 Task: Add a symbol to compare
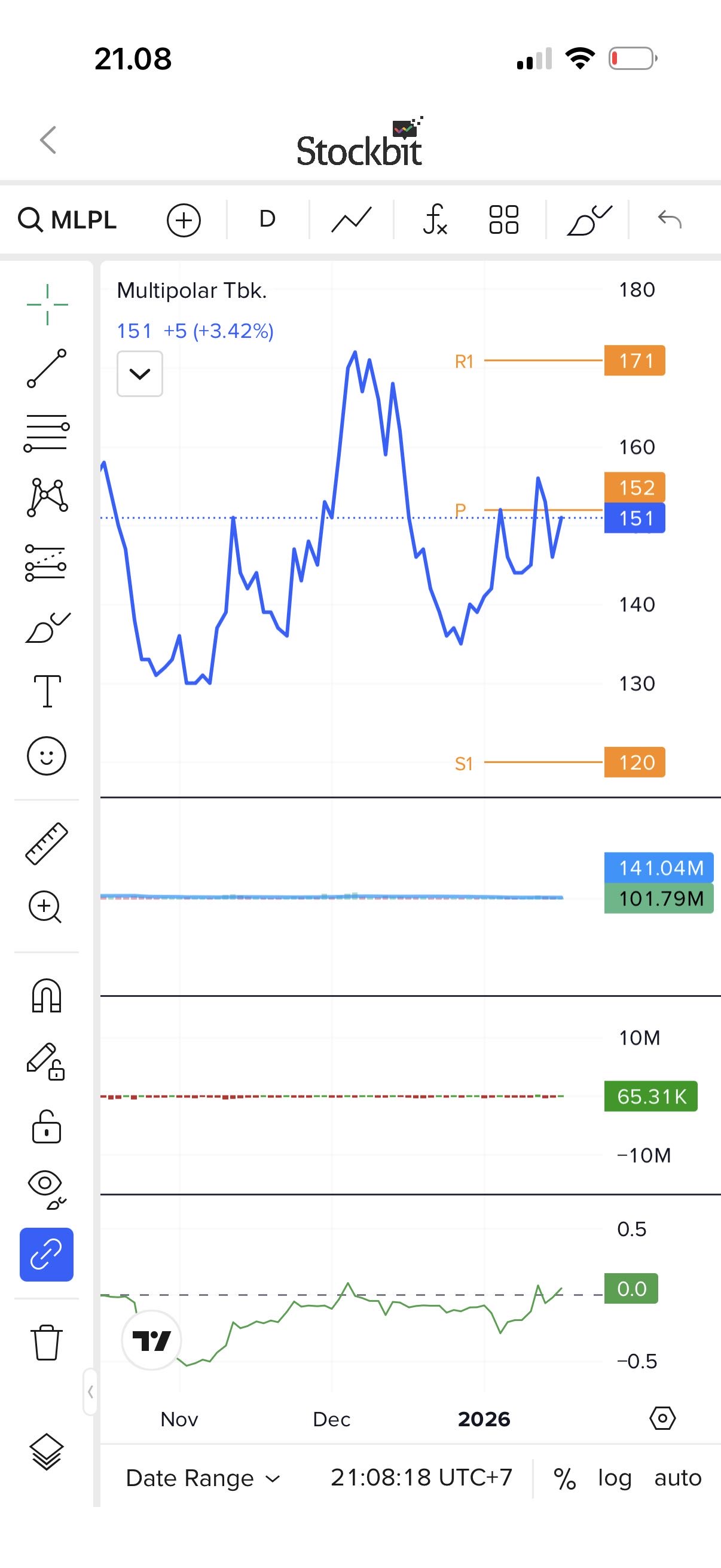(184, 219)
